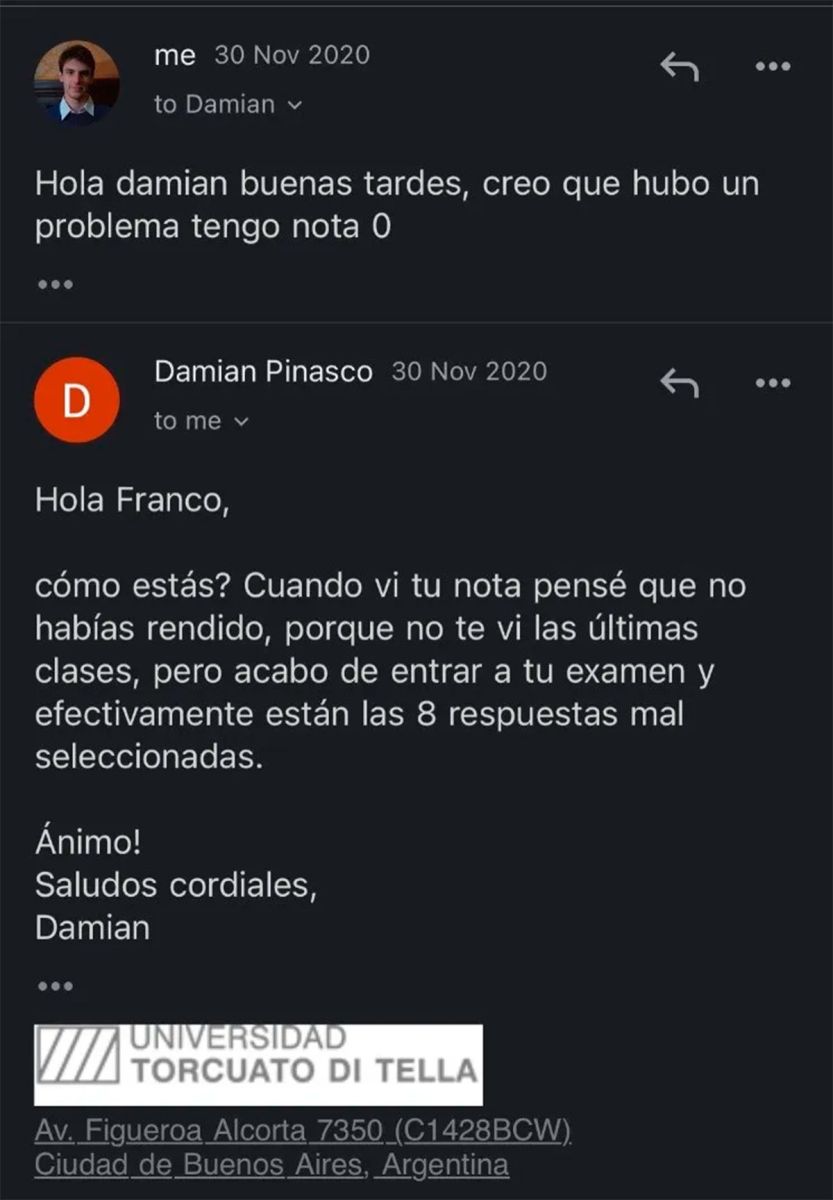833x1200 pixels.
Task: Tap the date on Damian's reply
Action: tap(468, 371)
